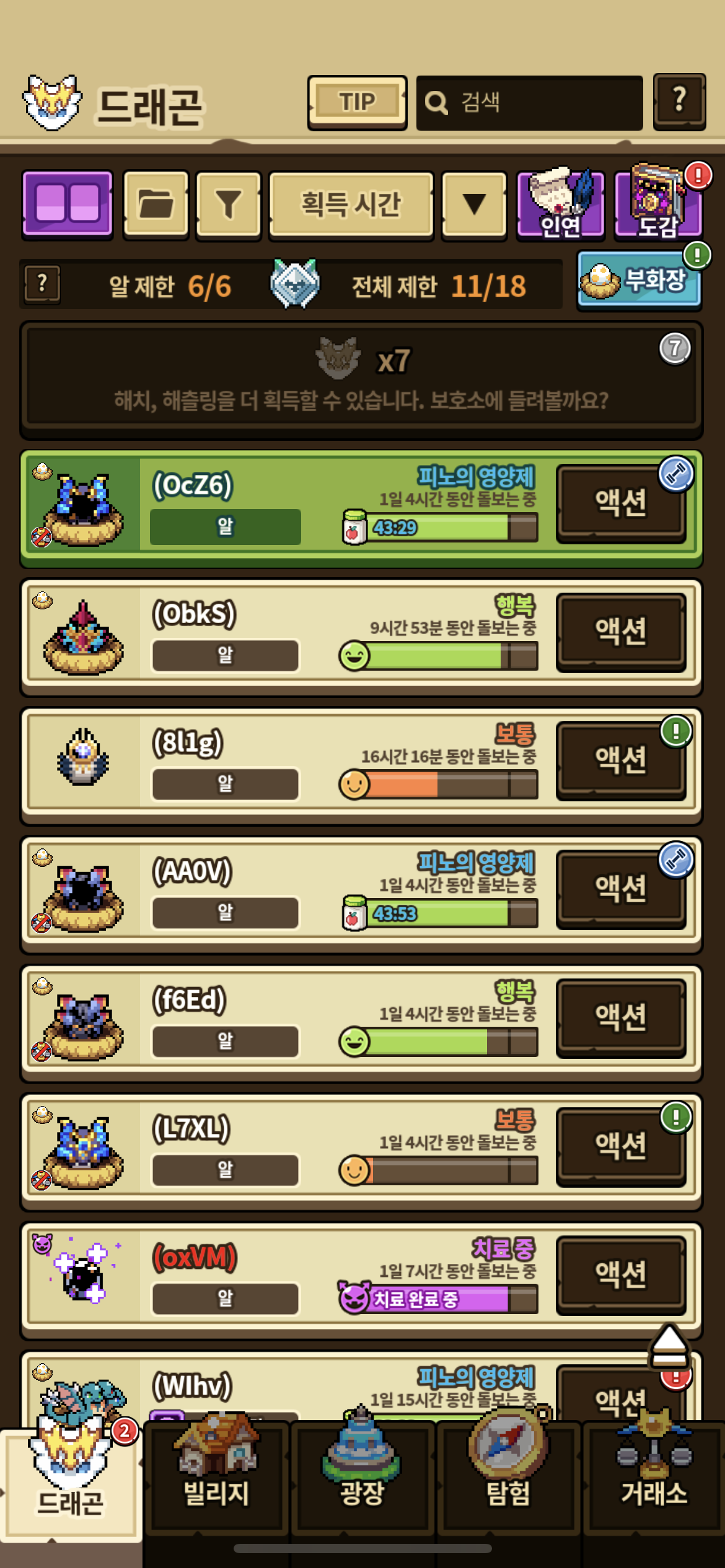Open the filter funnel
This screenshot has width=725, height=1568.
coord(228,204)
